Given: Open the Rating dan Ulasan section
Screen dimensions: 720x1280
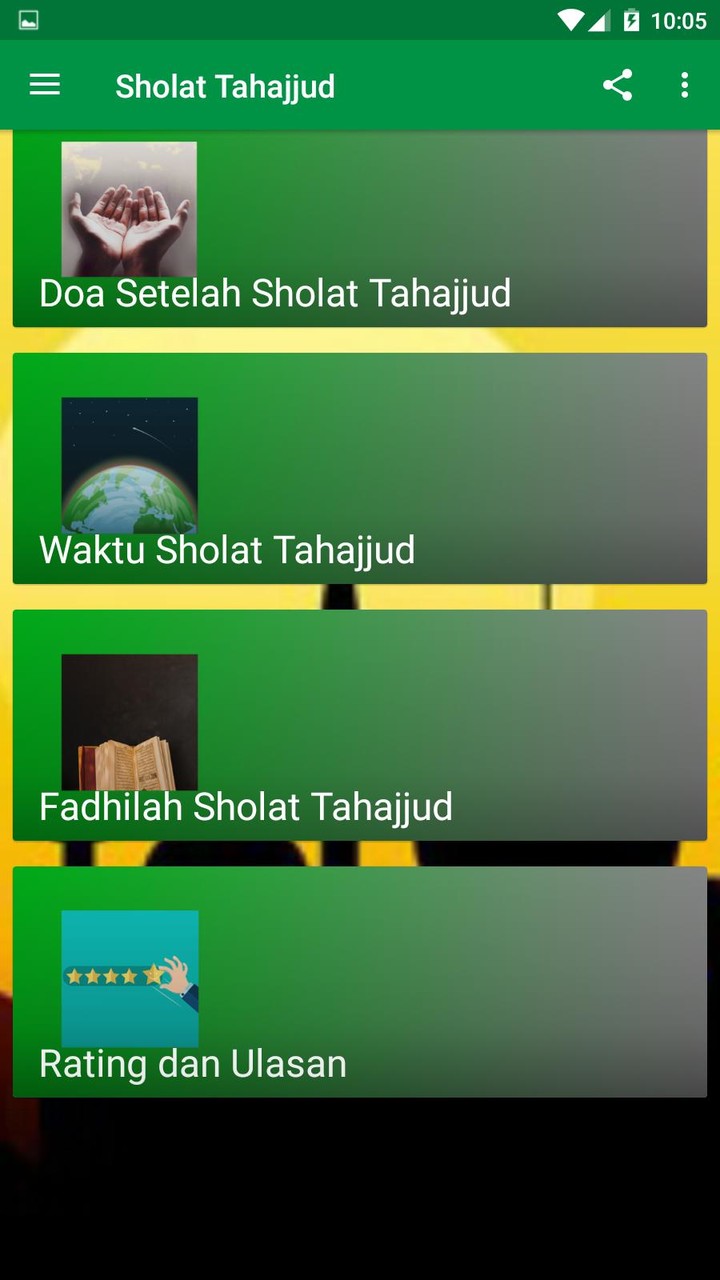Looking at the screenshot, I should (x=192, y=1063).
